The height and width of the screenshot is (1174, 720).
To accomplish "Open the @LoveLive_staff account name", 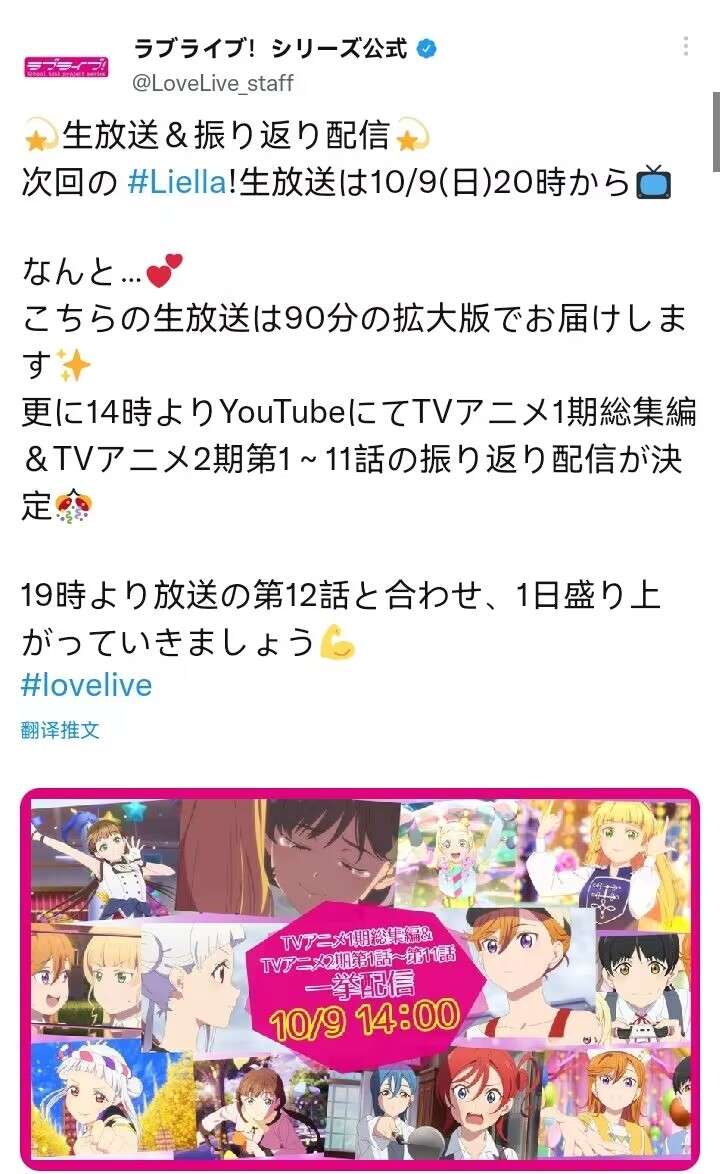I will (x=213, y=83).
